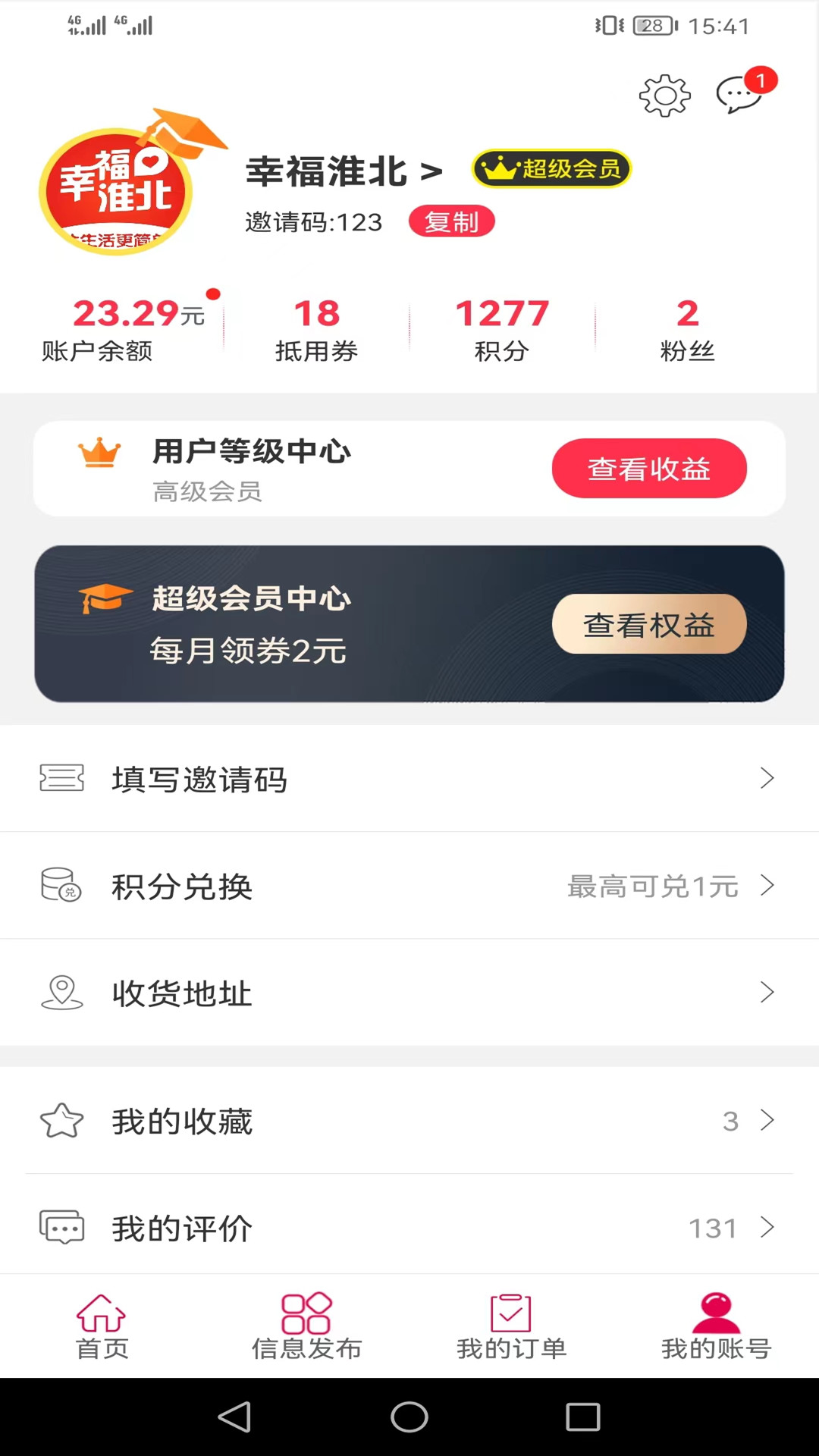Select the location pin icon beside 收货地址
This screenshot has width=819, height=1456.
(62, 993)
